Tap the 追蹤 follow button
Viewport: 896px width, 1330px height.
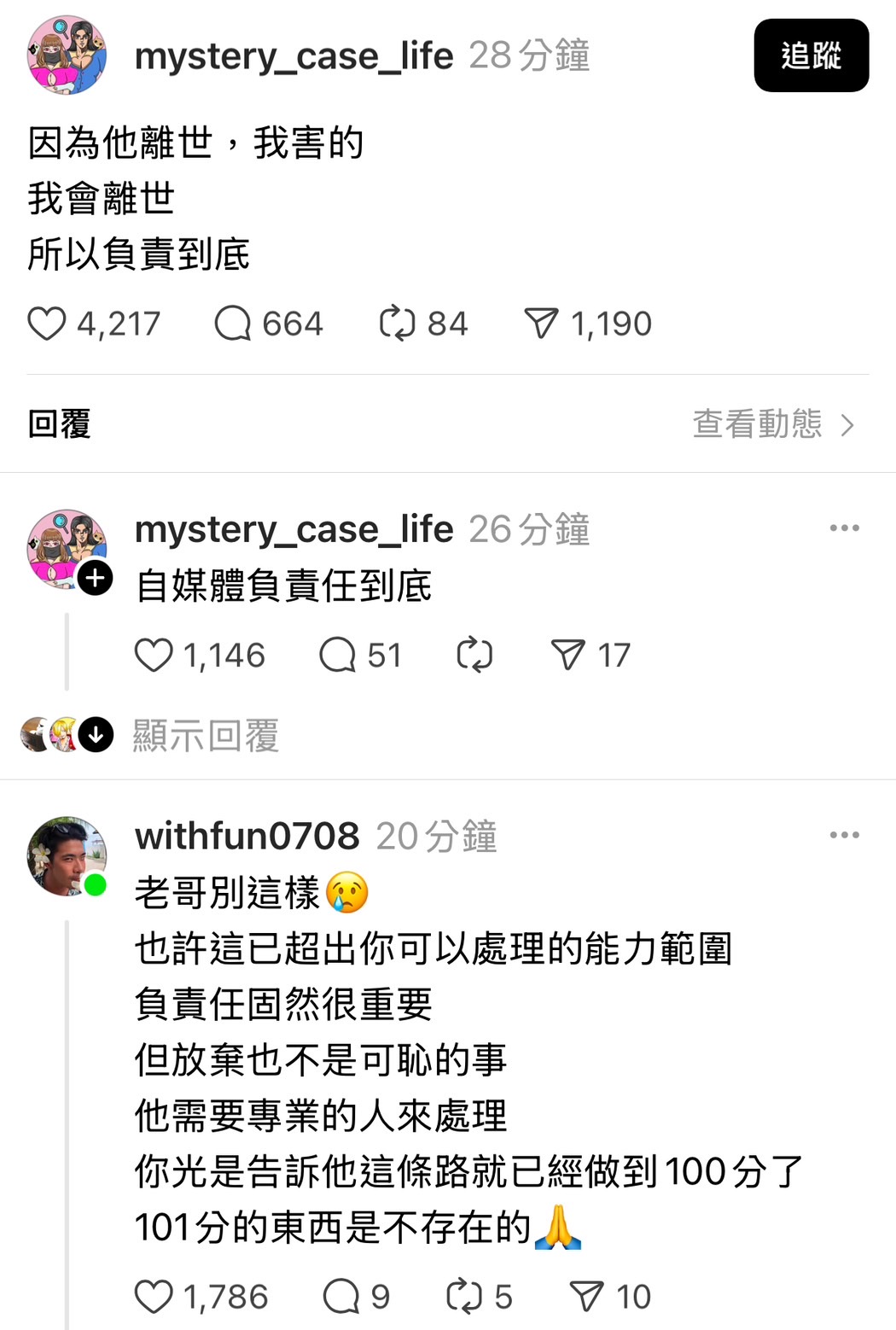point(811,55)
